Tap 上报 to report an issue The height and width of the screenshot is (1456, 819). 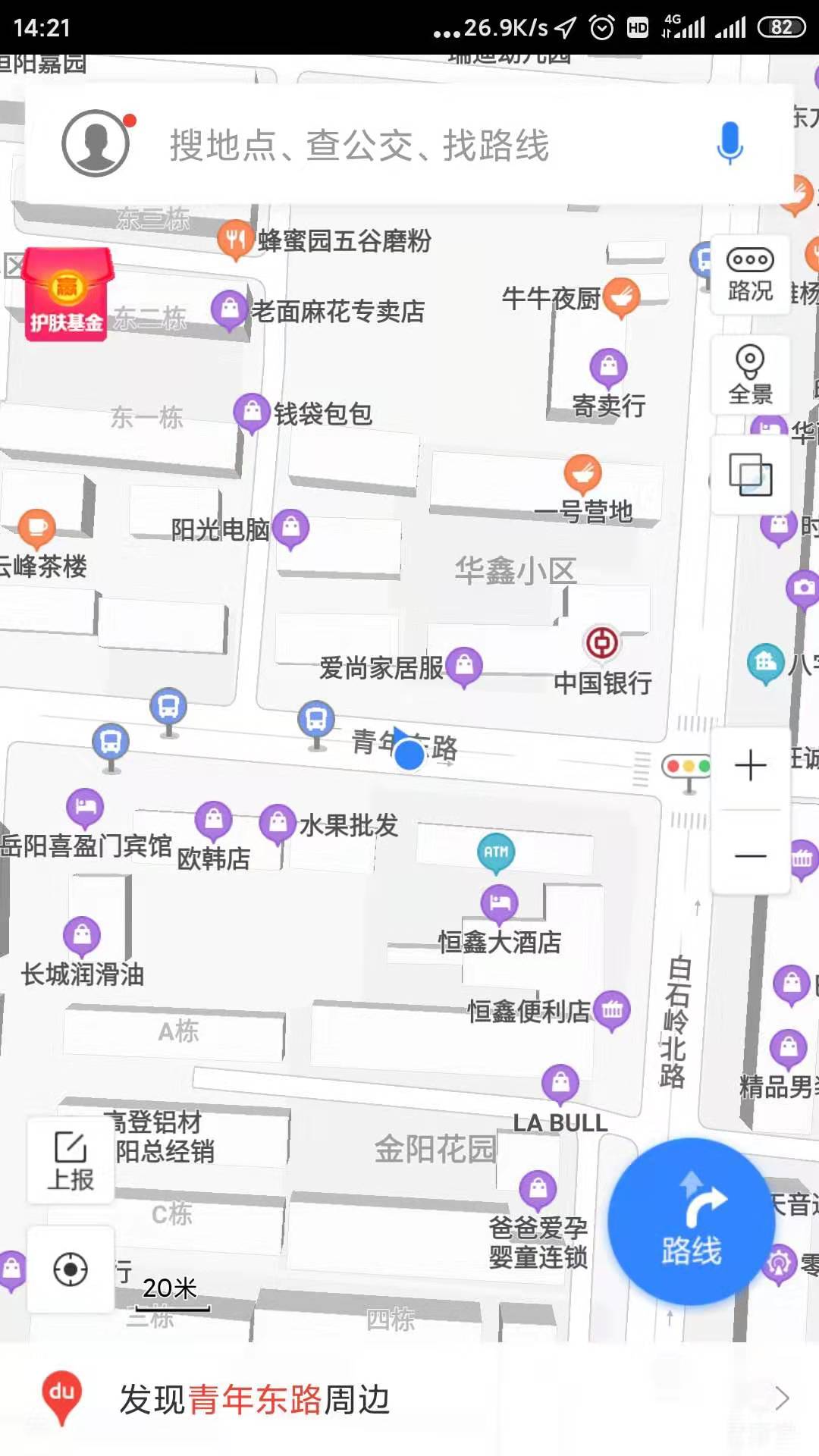[71, 1161]
